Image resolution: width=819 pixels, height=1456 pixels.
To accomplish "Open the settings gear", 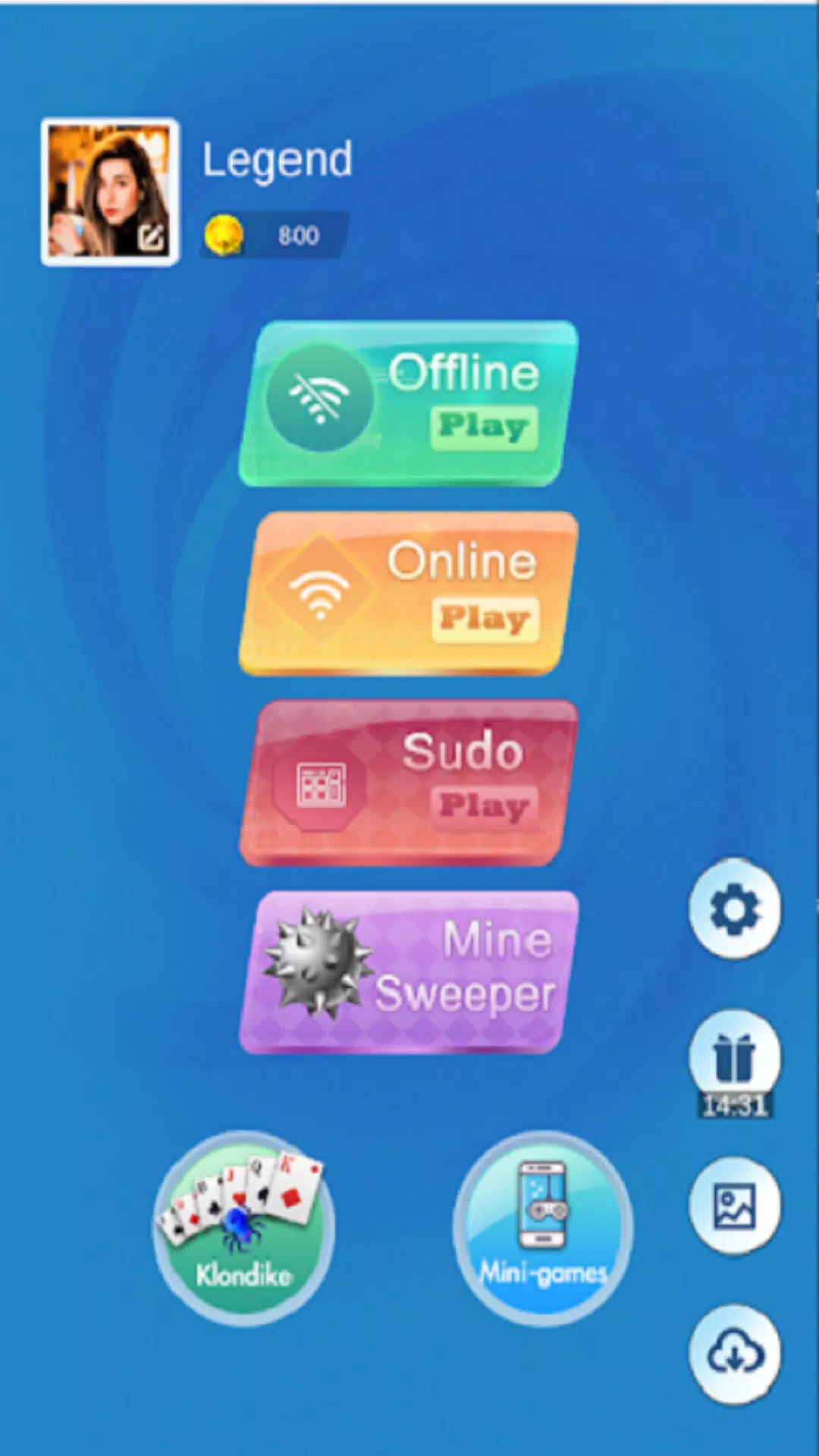I will [x=734, y=908].
